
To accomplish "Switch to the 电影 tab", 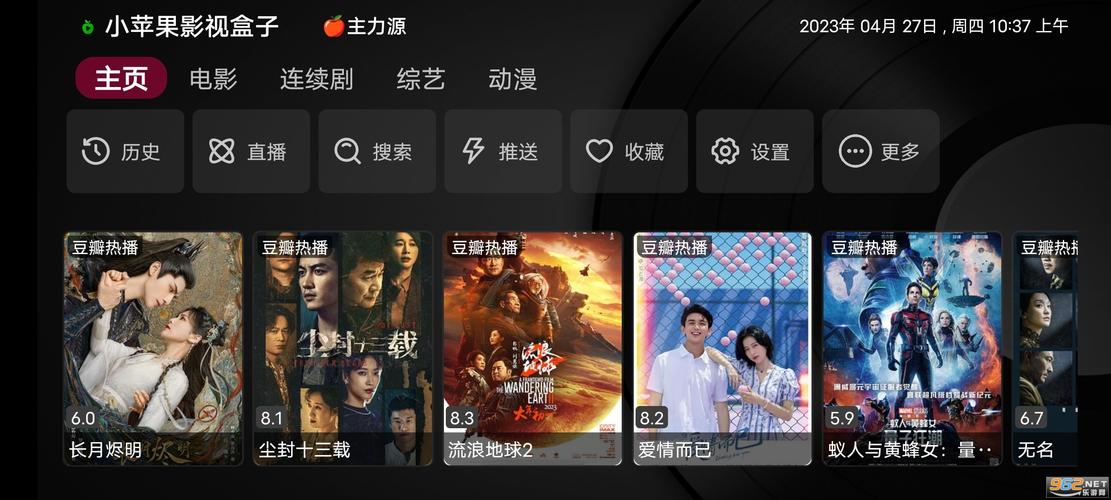I will pyautogui.click(x=213, y=79).
